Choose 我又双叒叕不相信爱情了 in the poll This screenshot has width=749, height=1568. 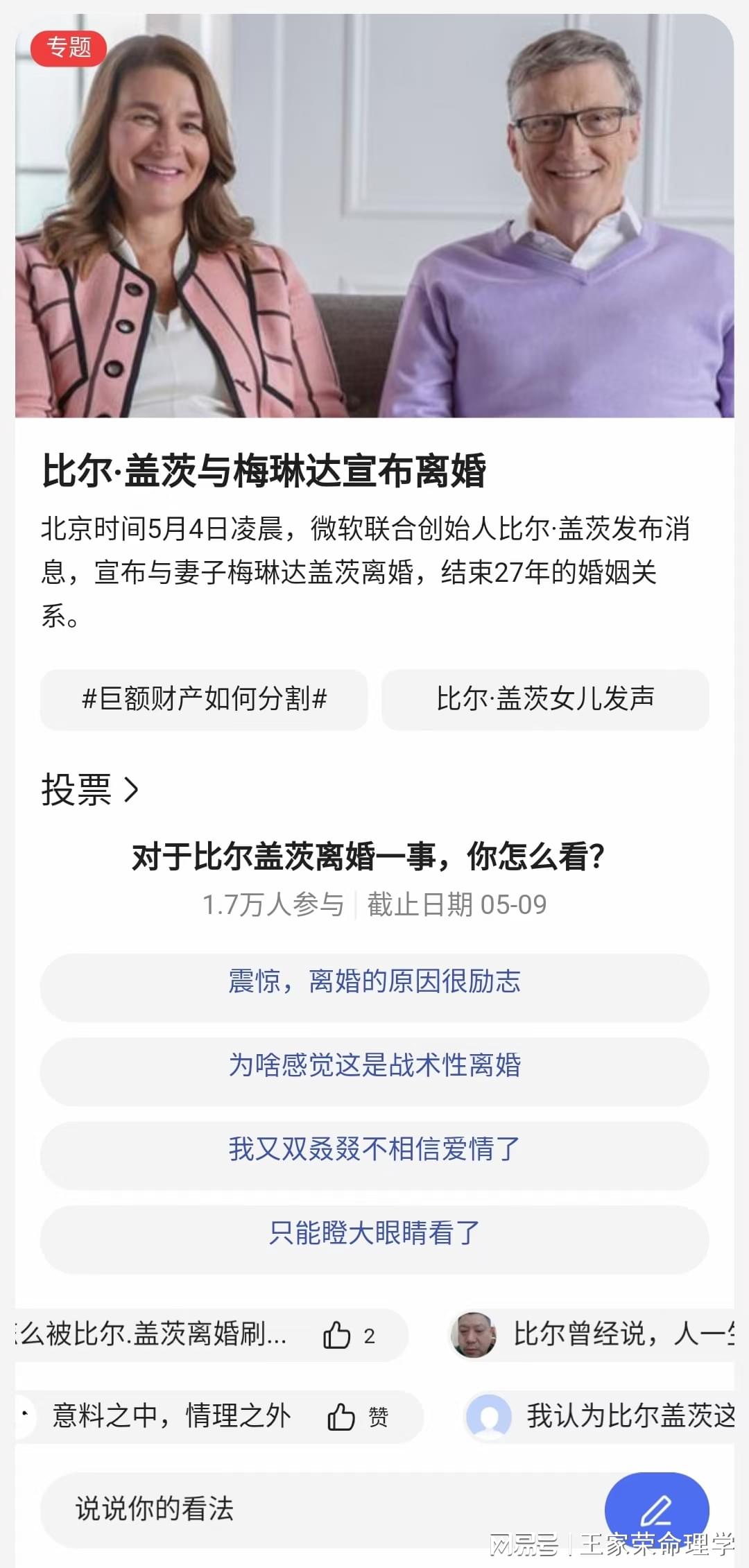point(374,1150)
